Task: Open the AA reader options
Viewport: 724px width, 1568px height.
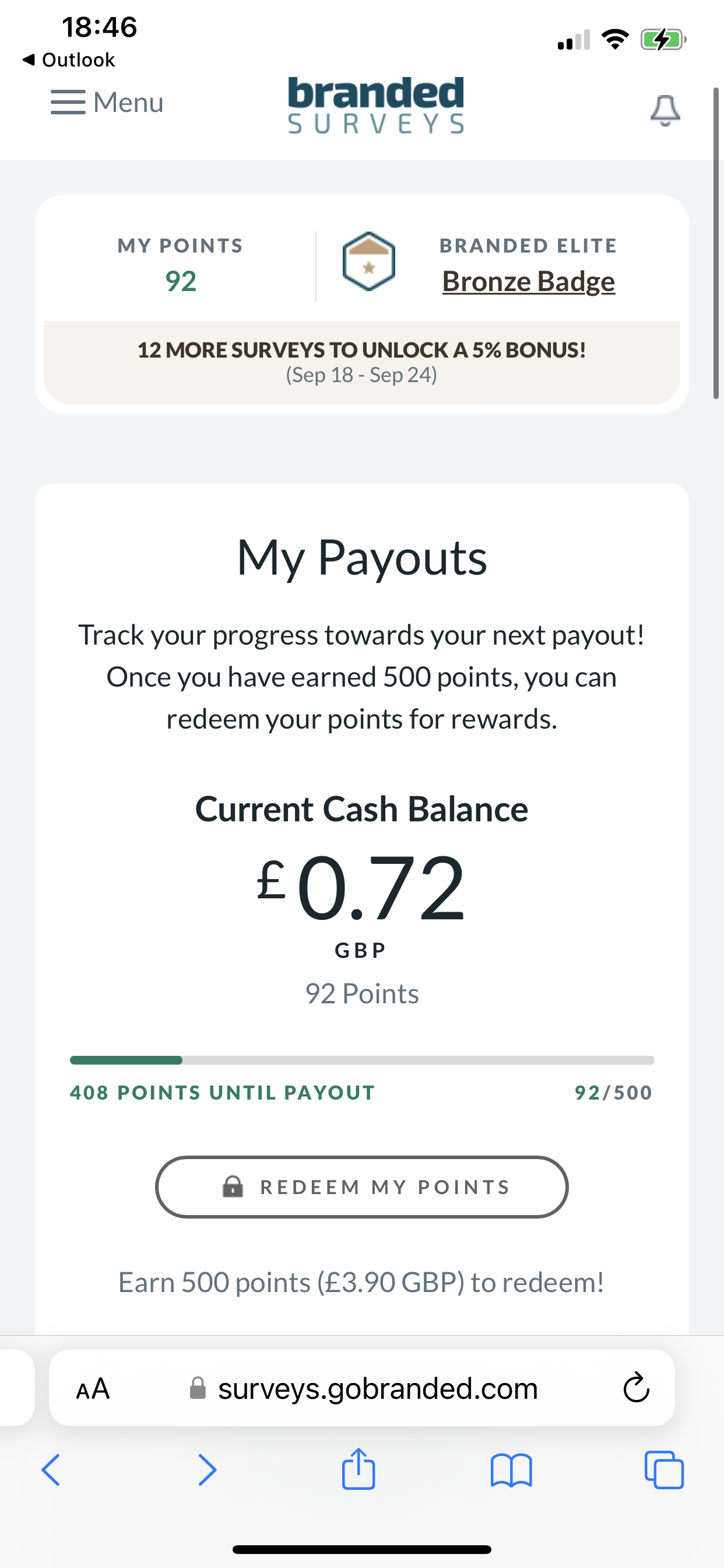Action: [93, 1388]
